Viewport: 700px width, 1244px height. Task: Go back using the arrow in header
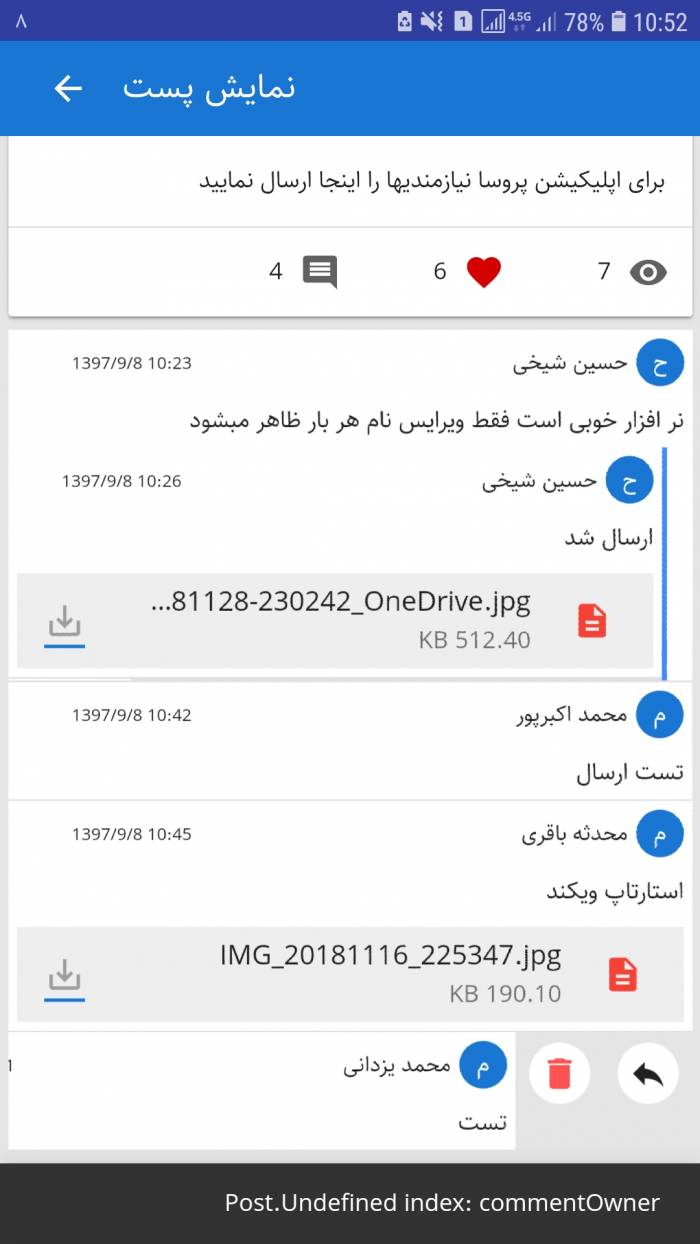(68, 88)
